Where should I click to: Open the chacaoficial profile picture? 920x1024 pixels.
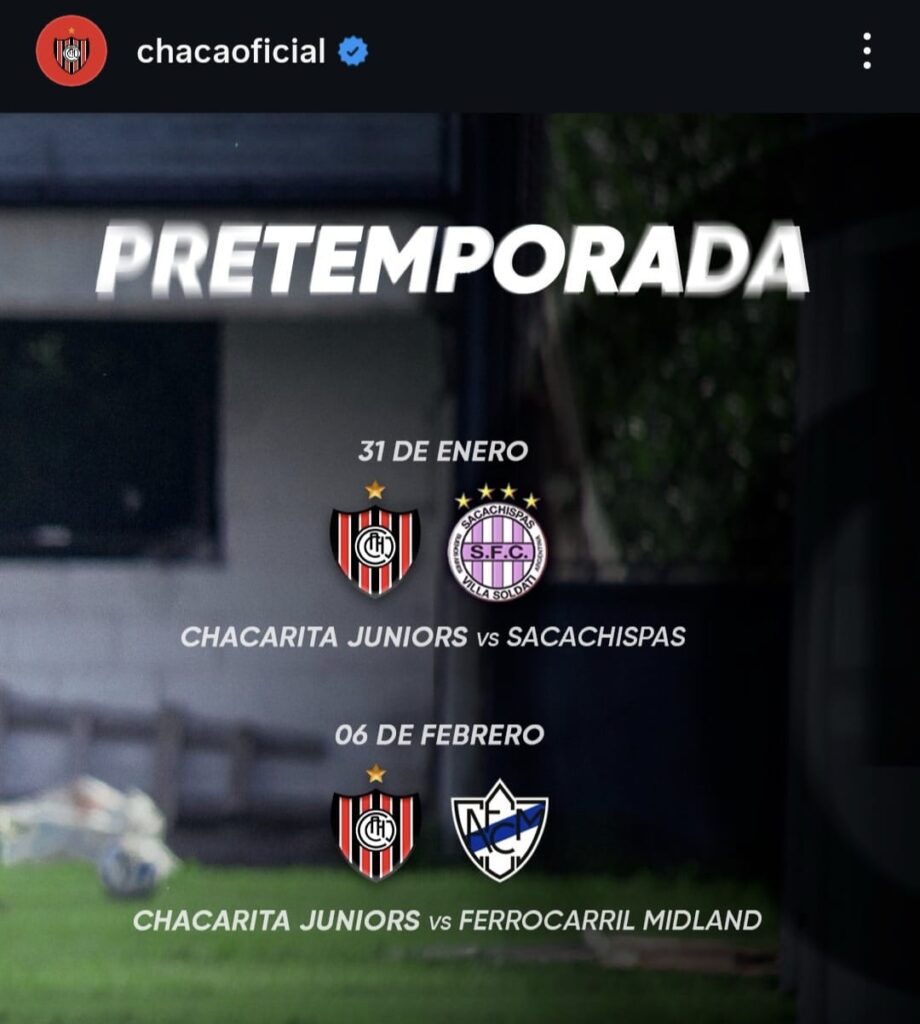pyautogui.click(x=71, y=51)
